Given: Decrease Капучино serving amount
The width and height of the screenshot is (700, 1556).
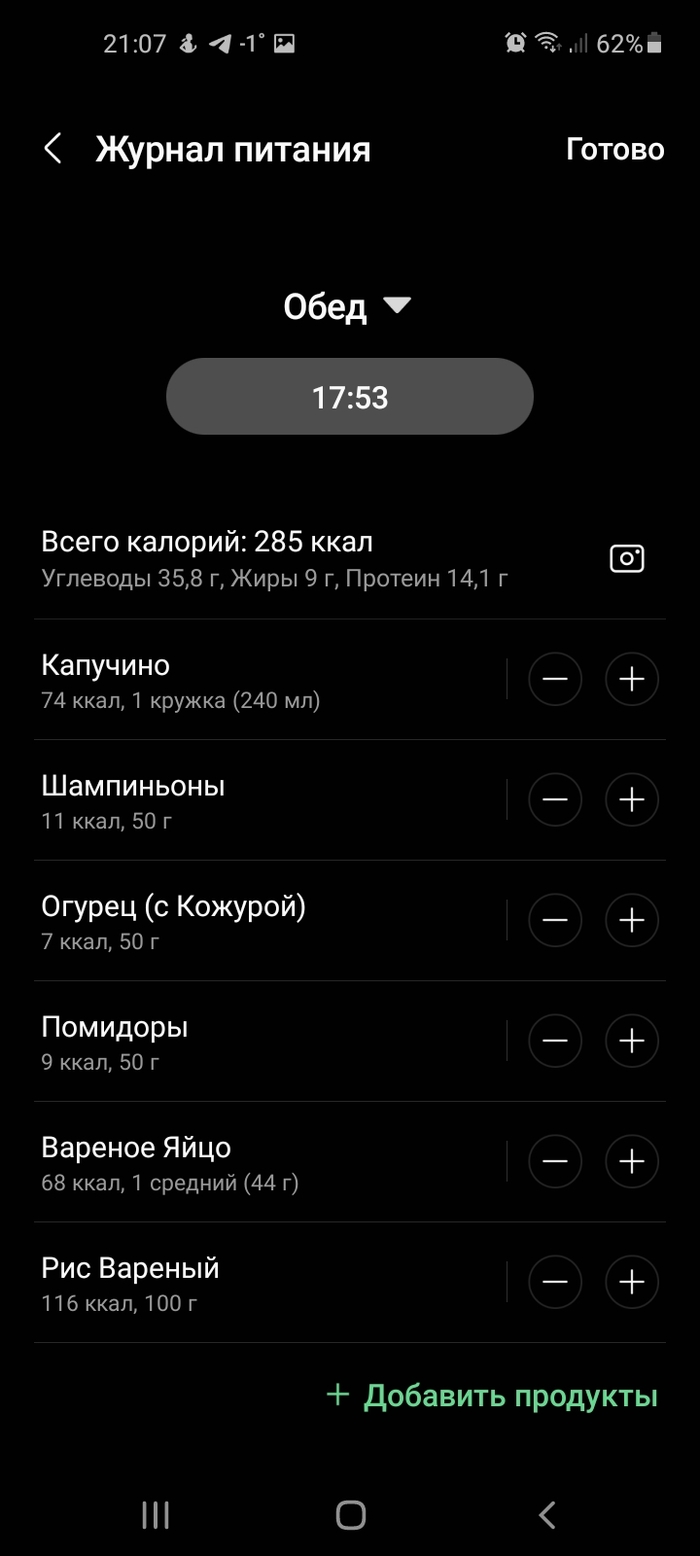Looking at the screenshot, I should tap(555, 680).
